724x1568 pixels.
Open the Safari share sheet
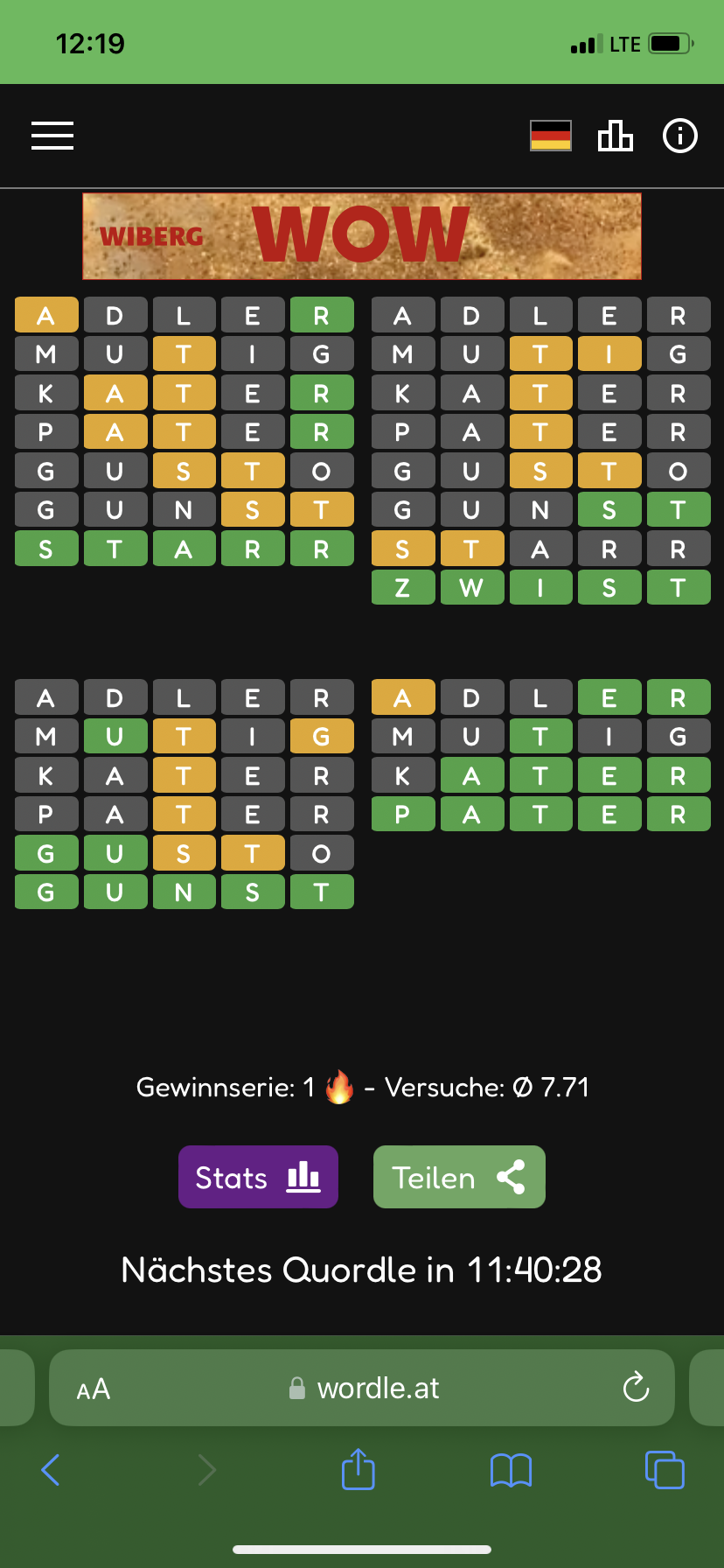point(358,1468)
